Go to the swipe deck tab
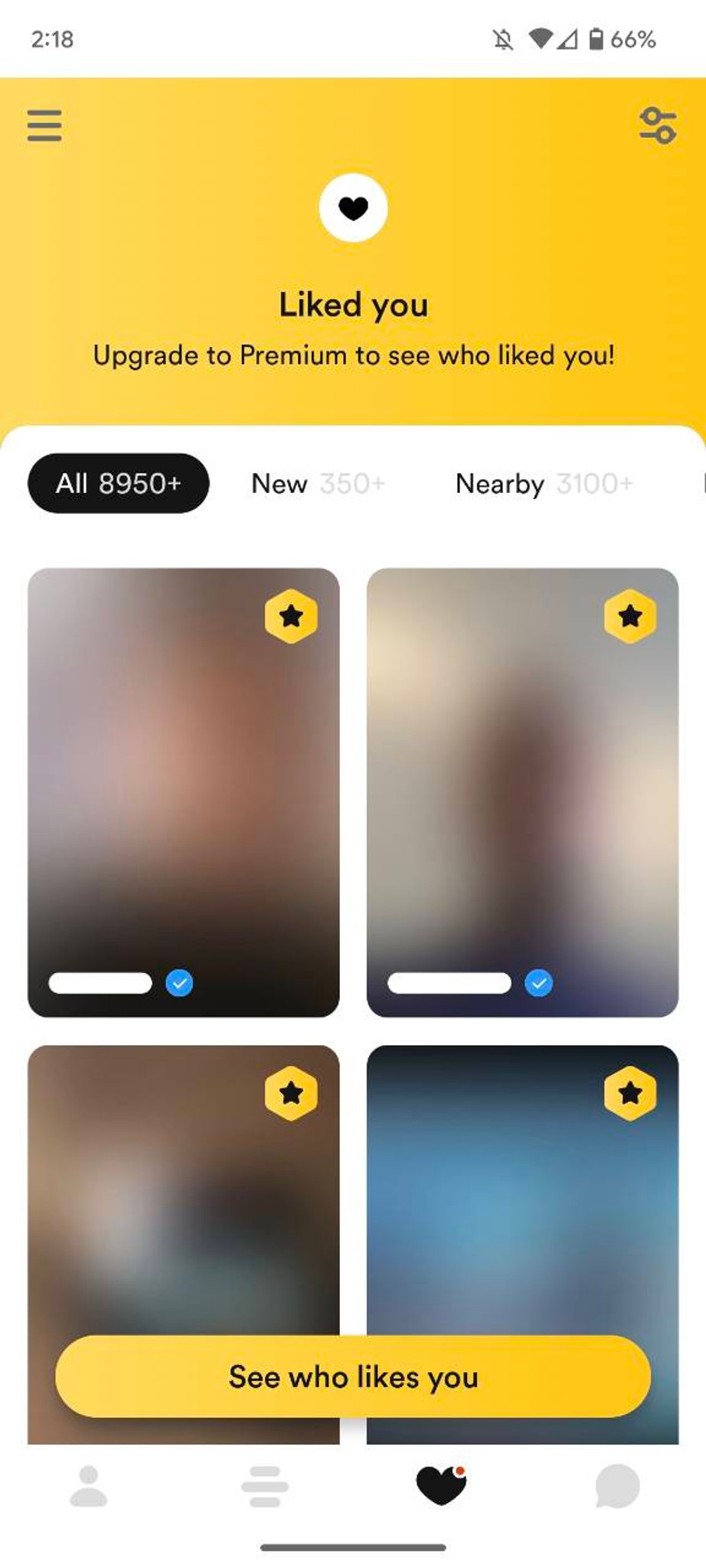 click(265, 1486)
